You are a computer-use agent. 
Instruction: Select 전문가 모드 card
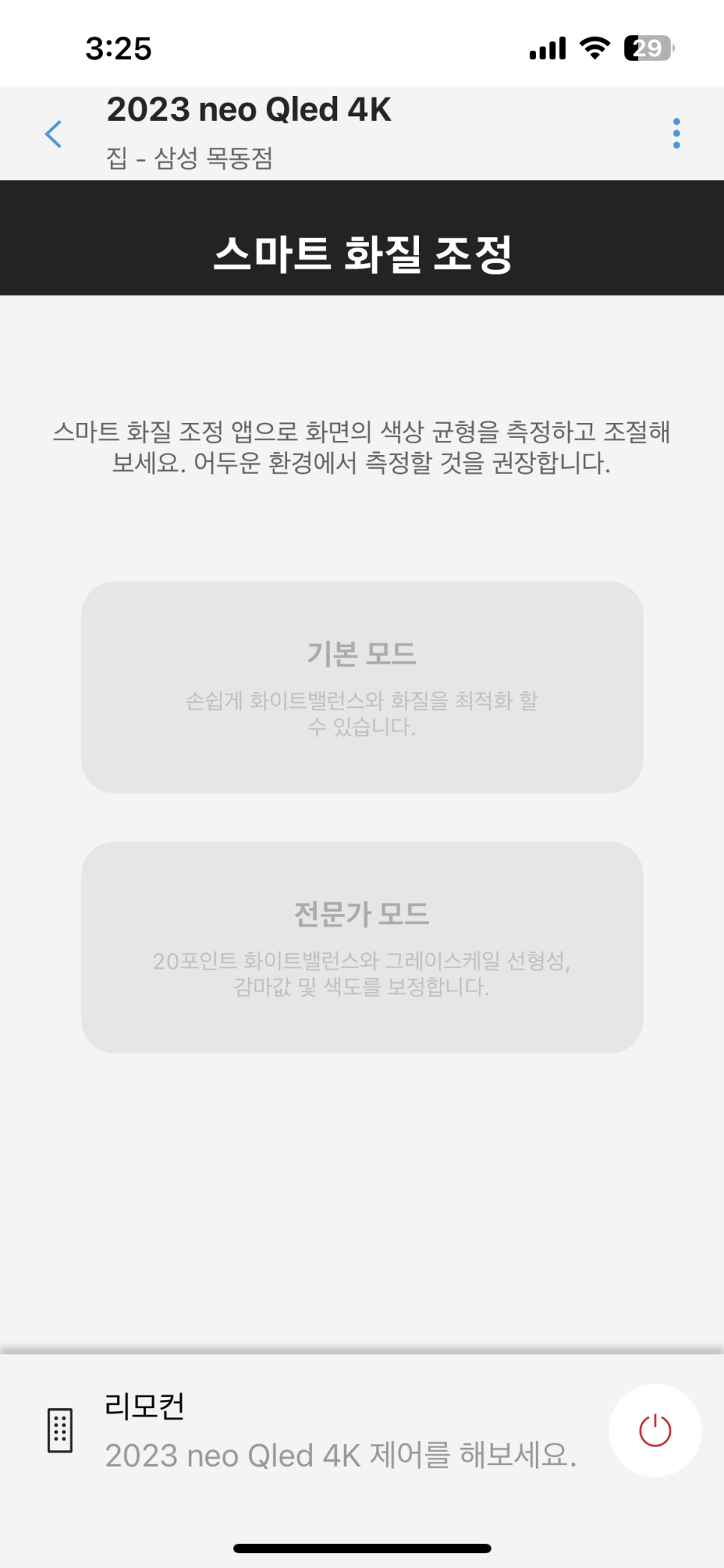click(362, 947)
